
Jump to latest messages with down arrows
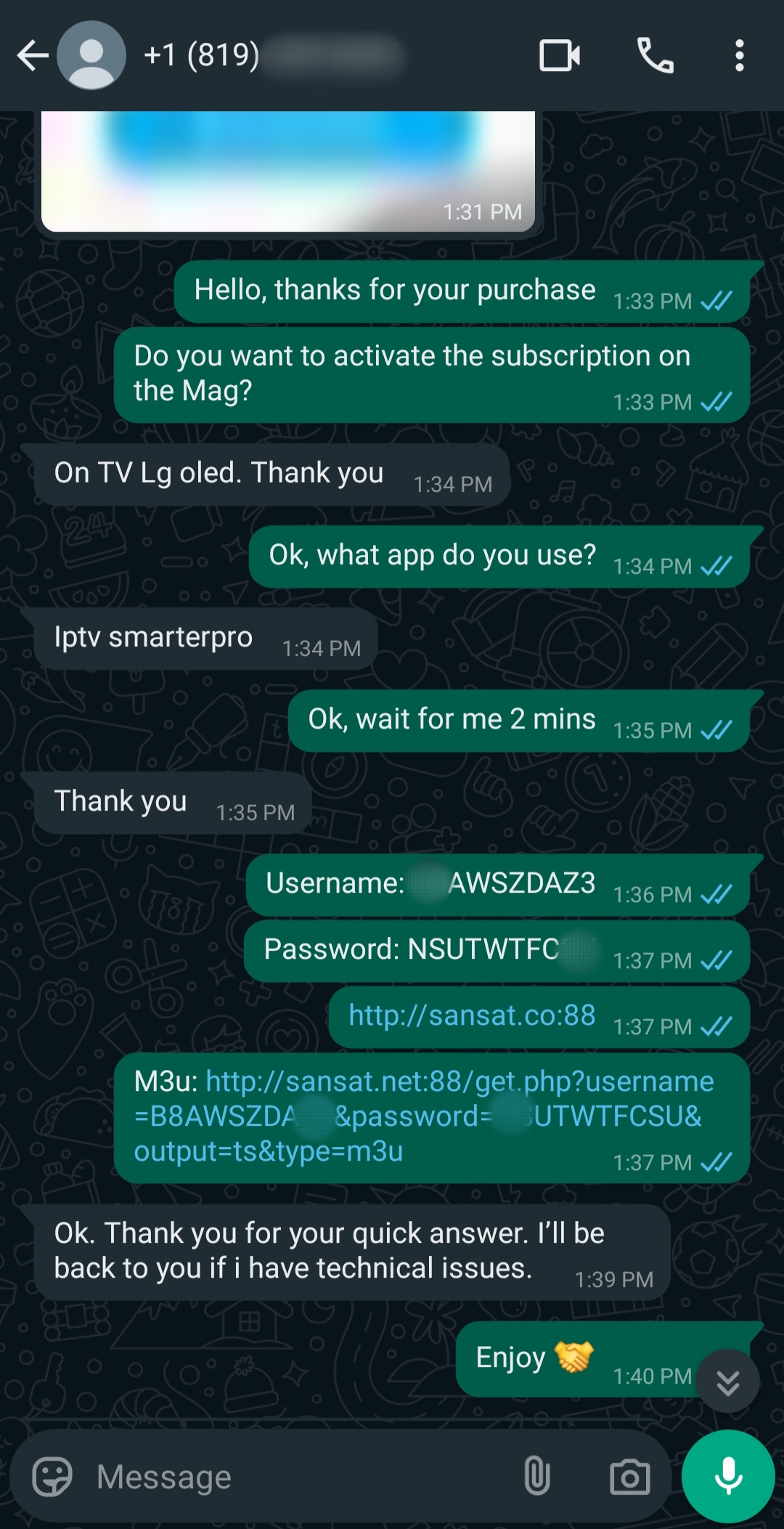pyautogui.click(x=727, y=1381)
